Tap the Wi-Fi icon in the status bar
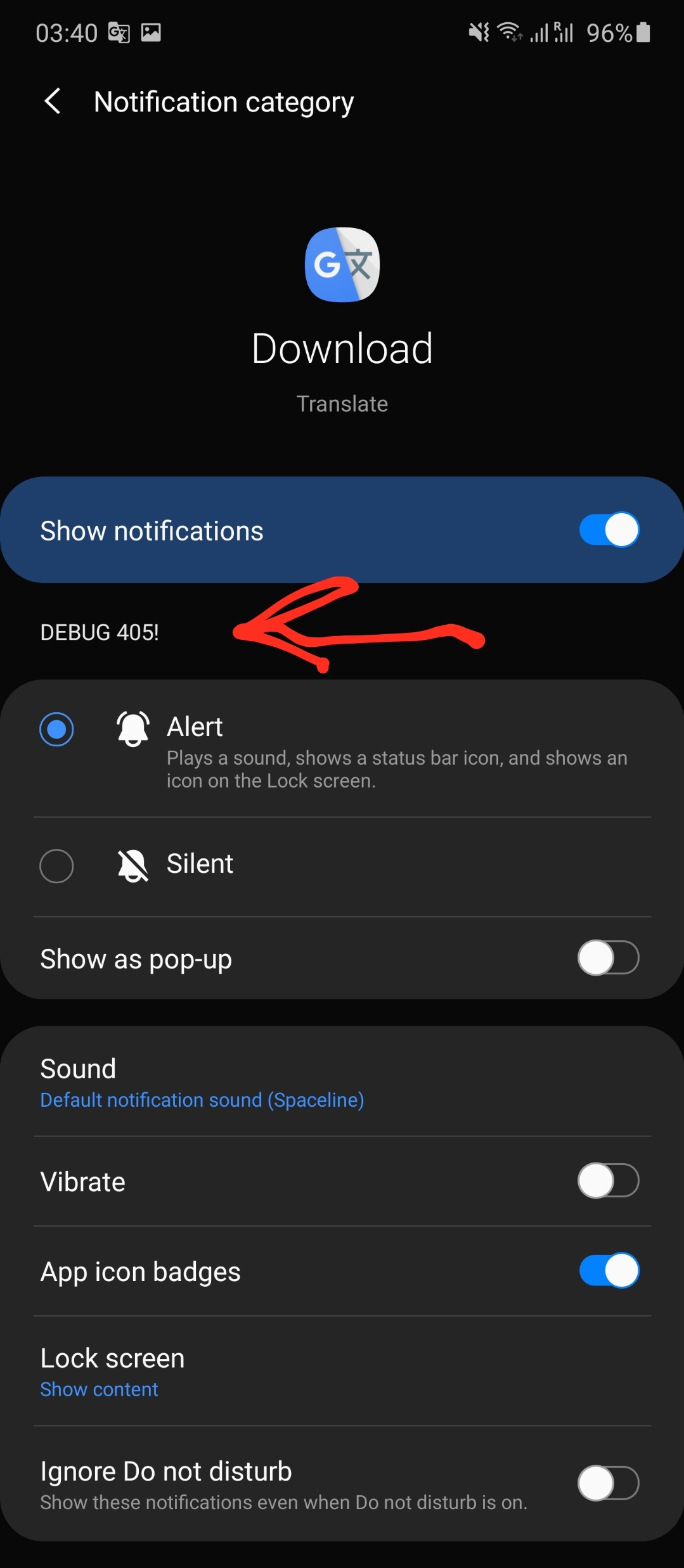The height and width of the screenshot is (1568, 684). click(508, 32)
